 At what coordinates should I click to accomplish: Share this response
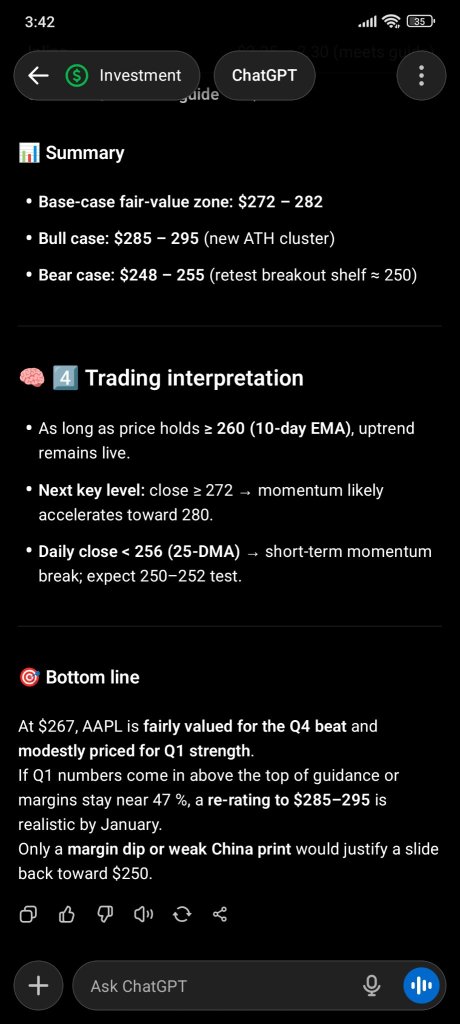point(220,915)
